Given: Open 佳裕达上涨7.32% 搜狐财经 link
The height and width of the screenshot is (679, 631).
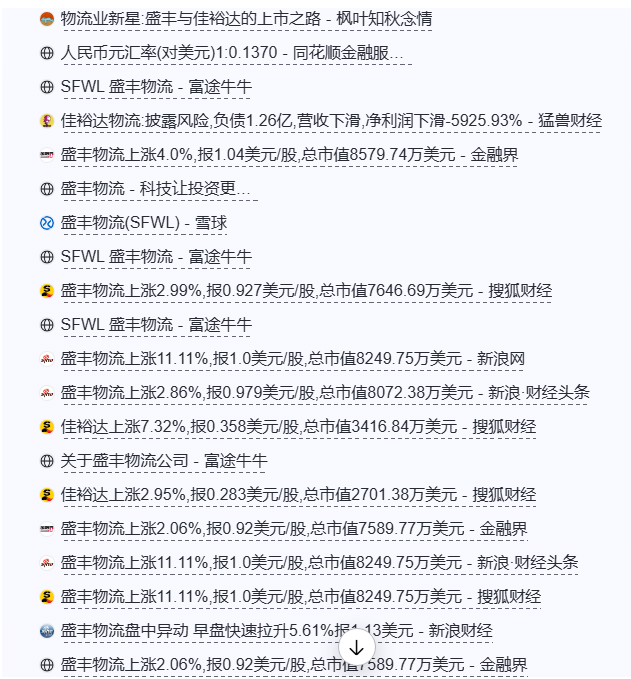Looking at the screenshot, I should pos(297,427).
